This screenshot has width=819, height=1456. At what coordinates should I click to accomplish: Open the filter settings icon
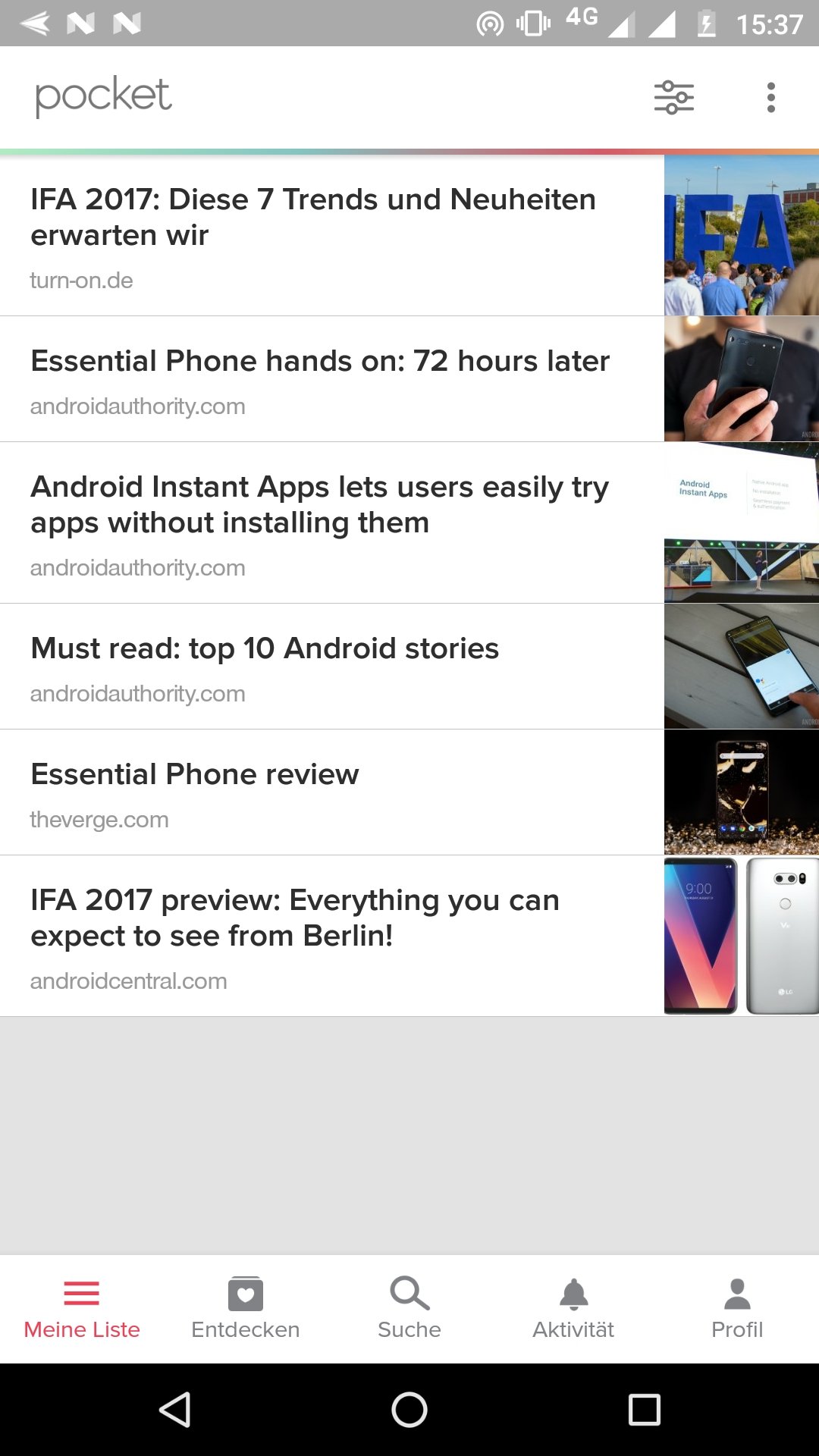coord(674,98)
